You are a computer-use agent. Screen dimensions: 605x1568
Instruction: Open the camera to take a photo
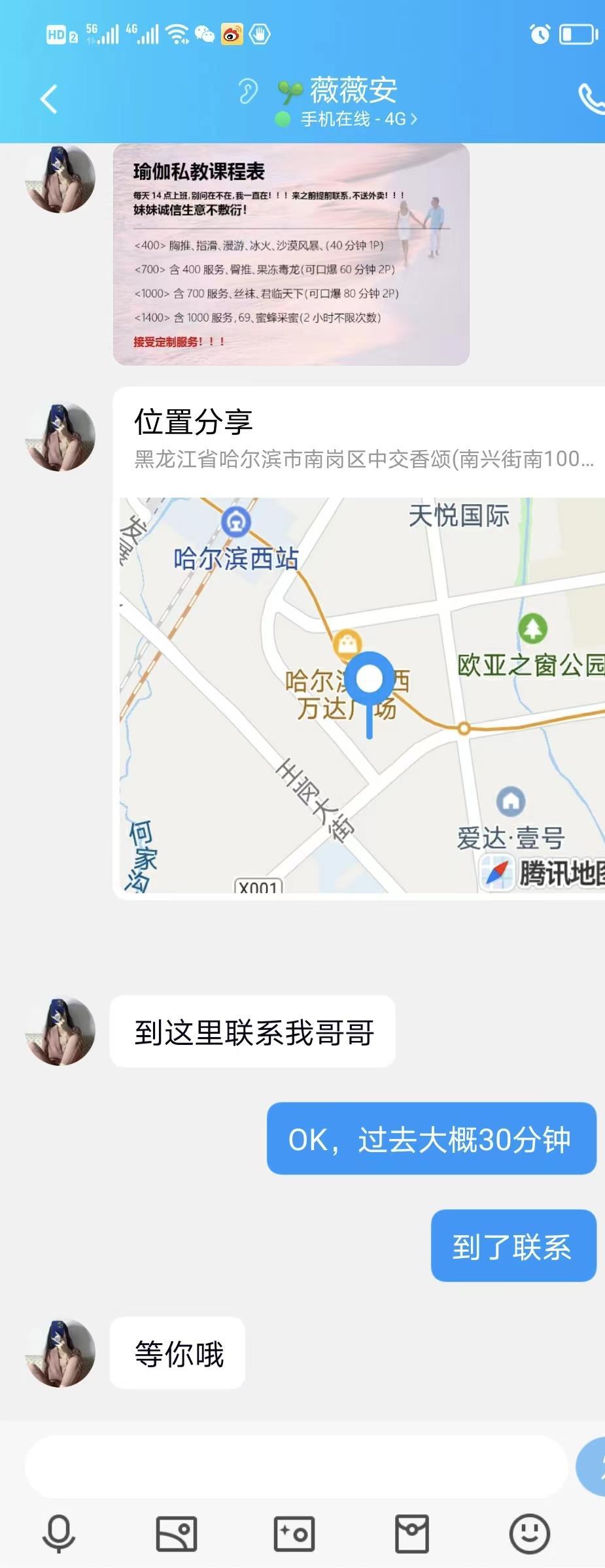pos(294,1533)
